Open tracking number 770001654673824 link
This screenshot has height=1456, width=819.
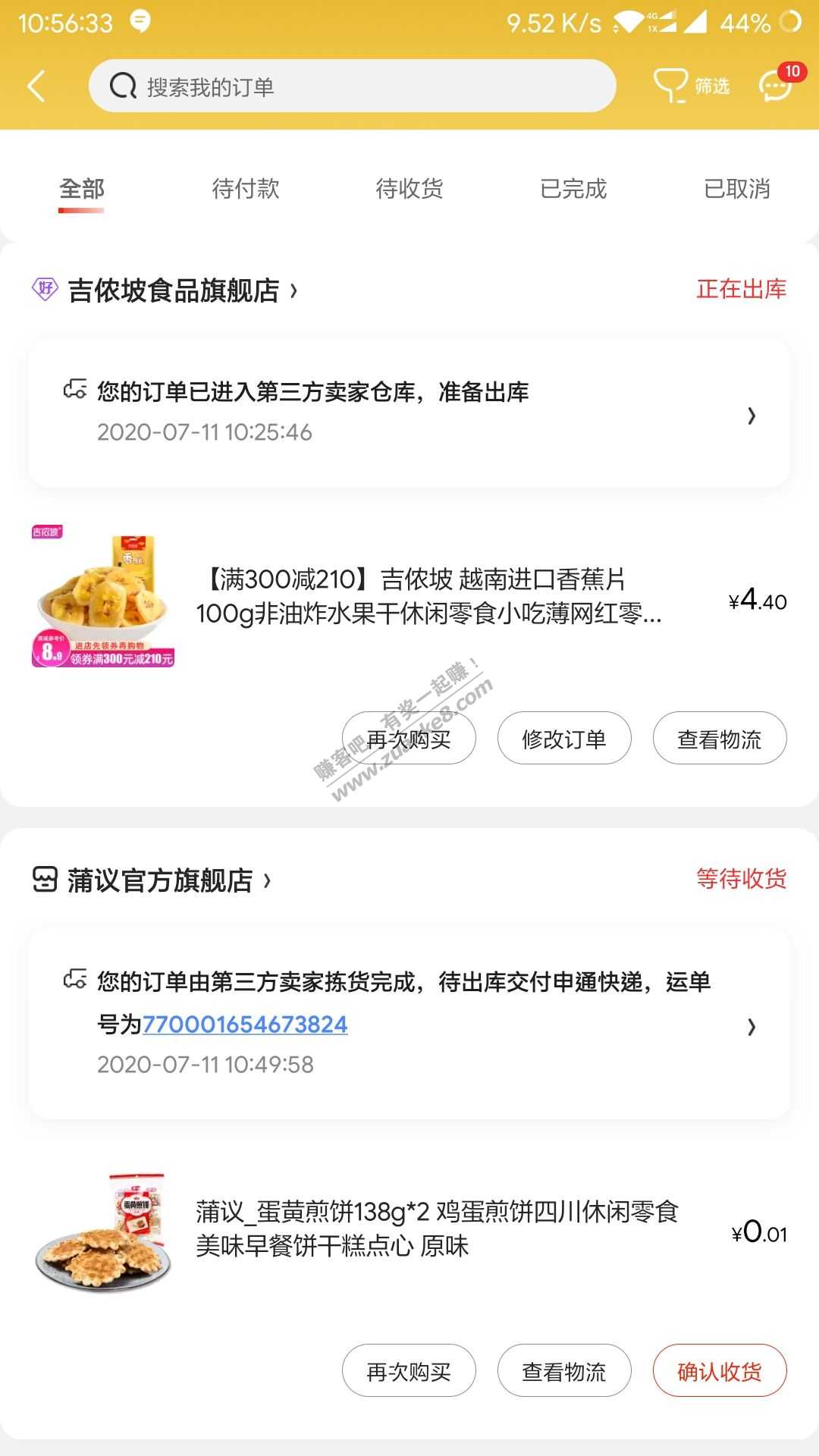pos(245,1025)
